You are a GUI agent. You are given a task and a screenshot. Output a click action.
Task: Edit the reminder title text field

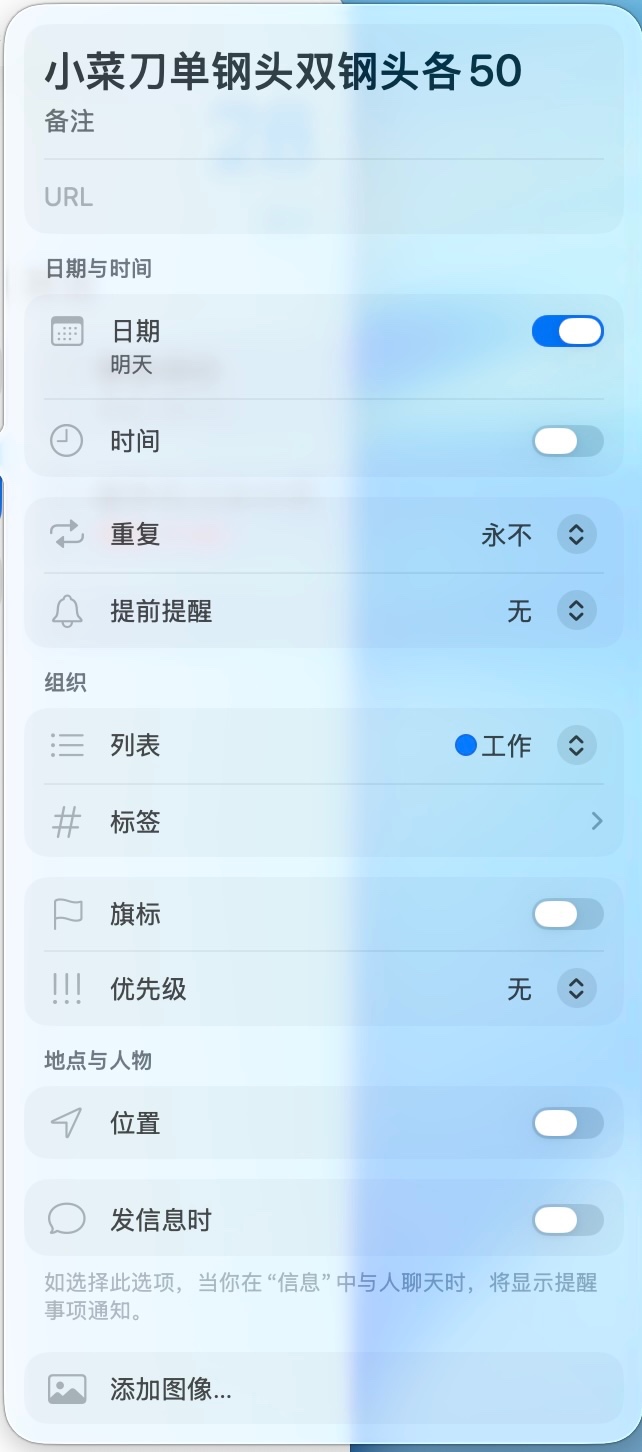tap(283, 72)
